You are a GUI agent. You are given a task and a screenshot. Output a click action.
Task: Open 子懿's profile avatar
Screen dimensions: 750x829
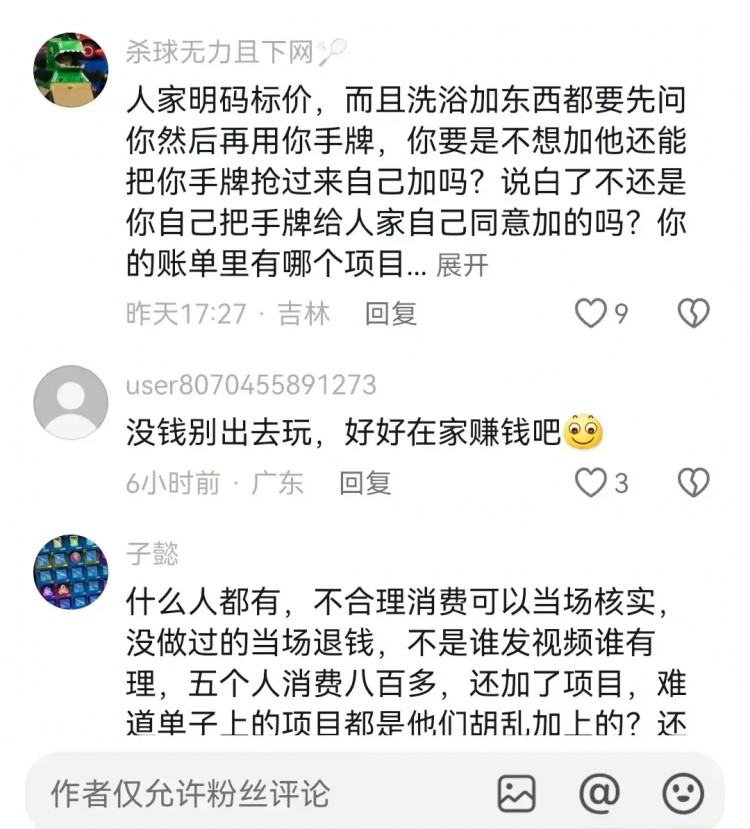coord(71,572)
